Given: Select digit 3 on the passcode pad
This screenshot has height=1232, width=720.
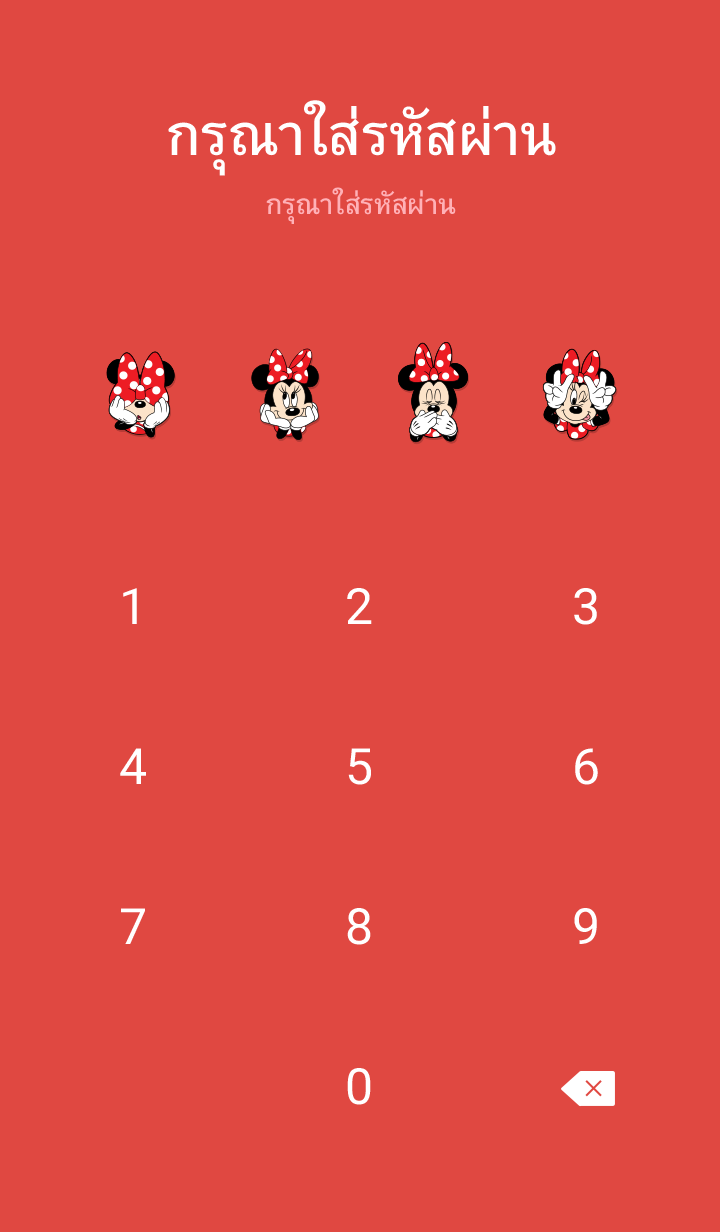Looking at the screenshot, I should click(x=586, y=607).
